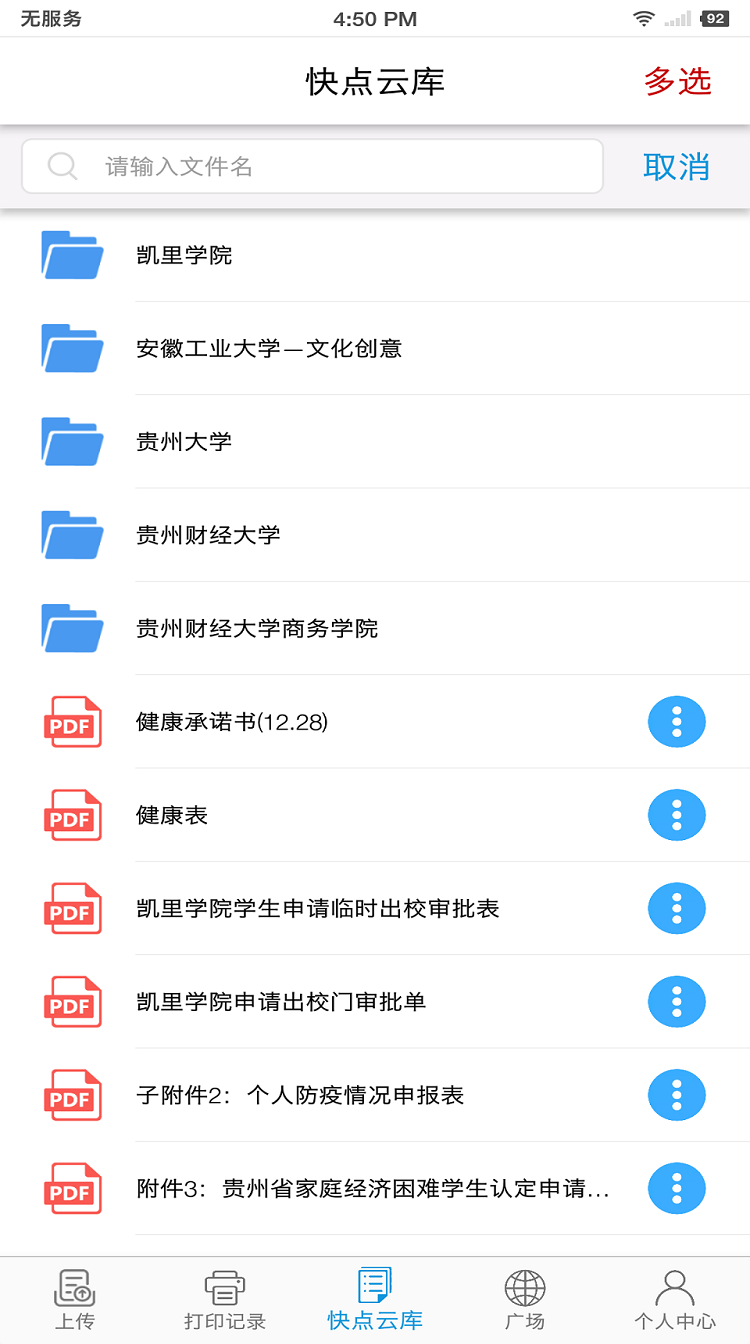Screen dimensions: 750x1344
Task: Open more options for 健康承诺书(12.28)
Action: click(677, 722)
